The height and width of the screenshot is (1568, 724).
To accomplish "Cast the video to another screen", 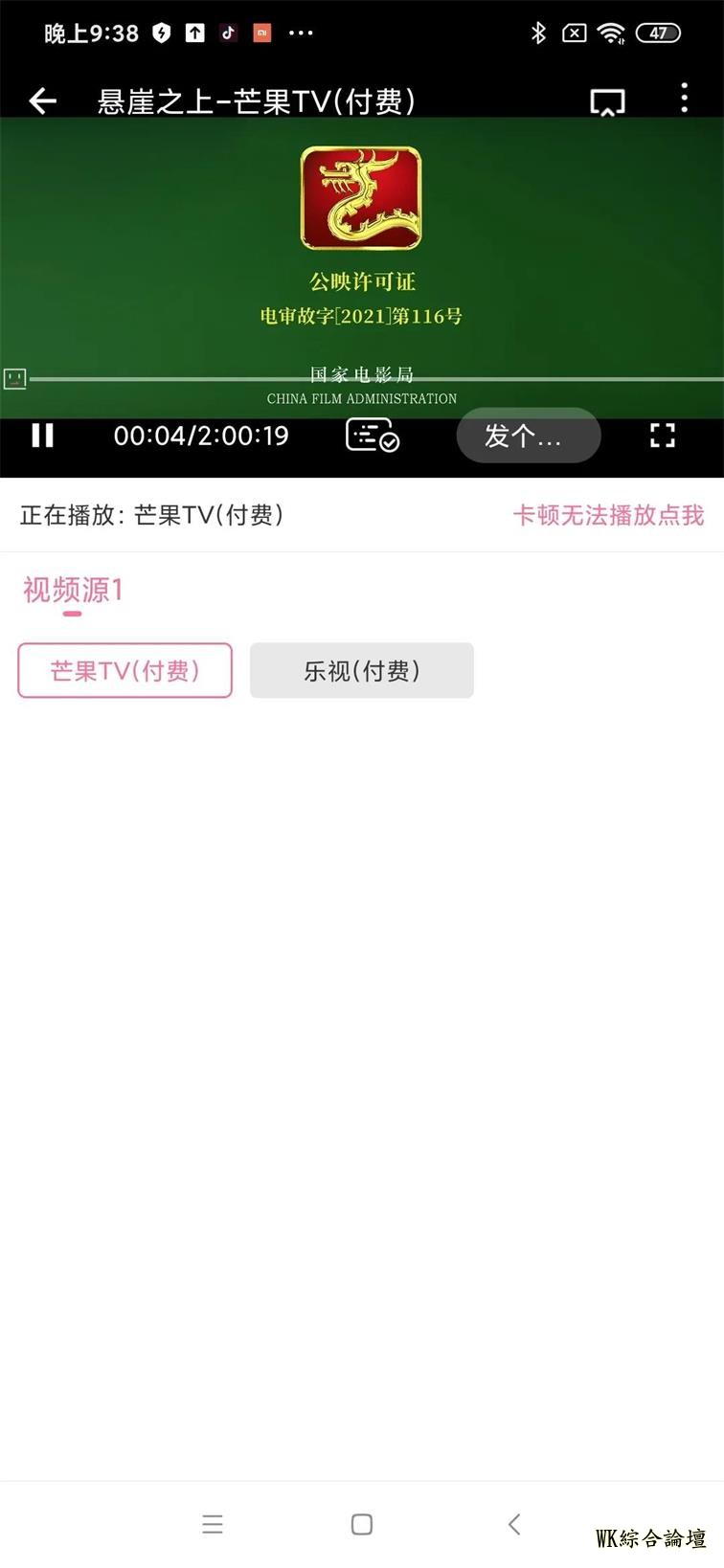I will [607, 101].
